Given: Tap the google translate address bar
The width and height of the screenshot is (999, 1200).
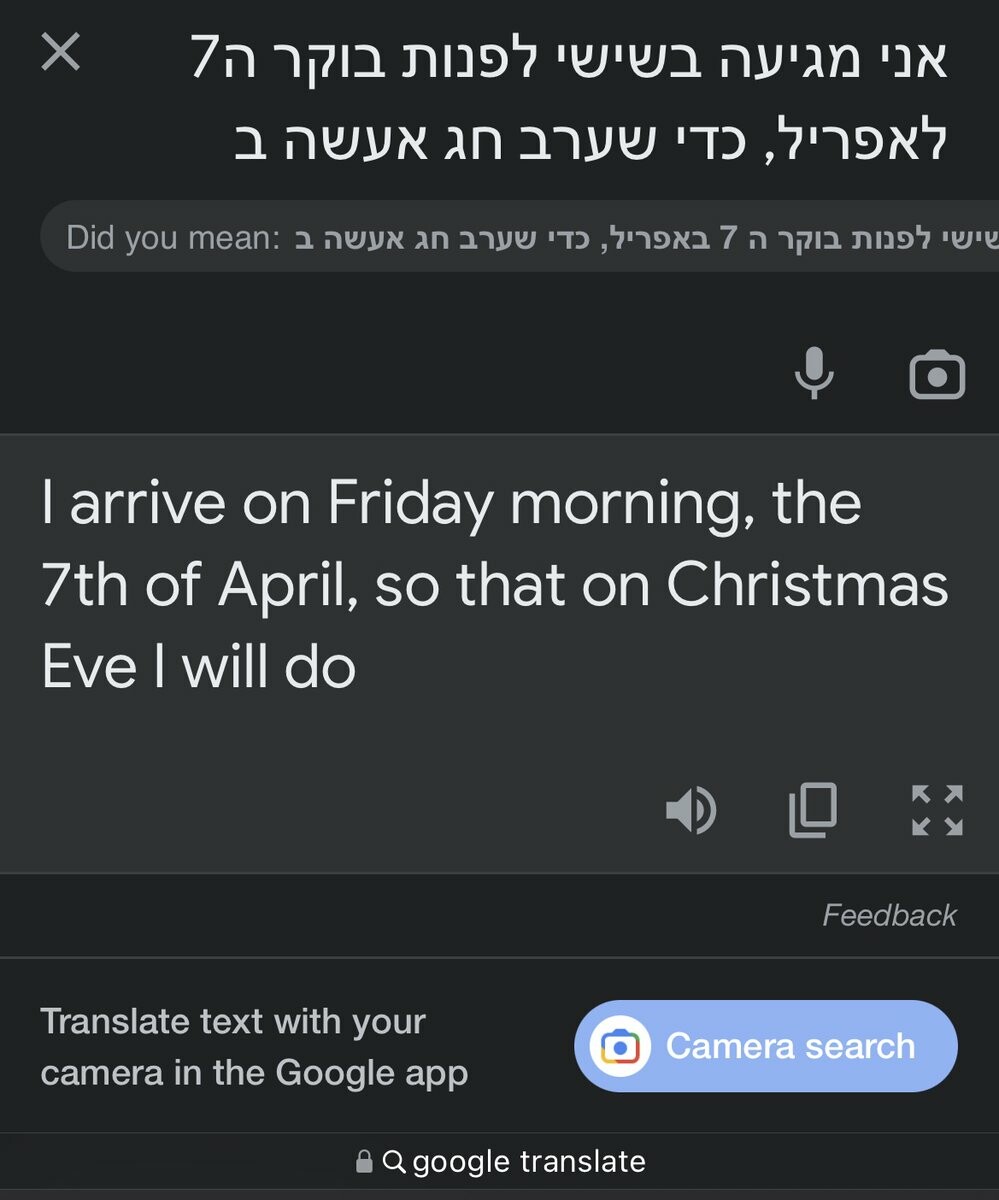Looking at the screenshot, I should pos(500,1162).
